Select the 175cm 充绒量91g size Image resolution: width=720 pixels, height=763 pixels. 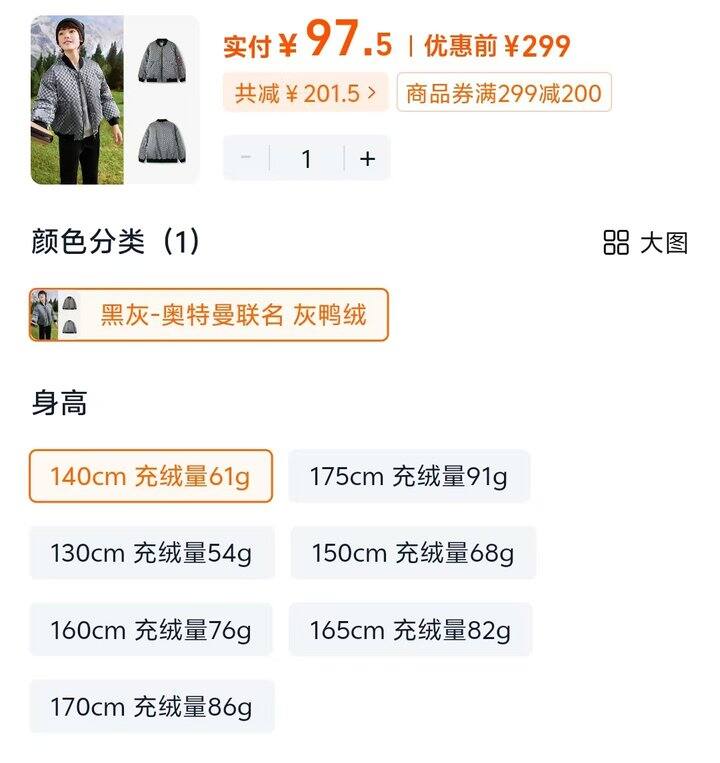coord(409,476)
